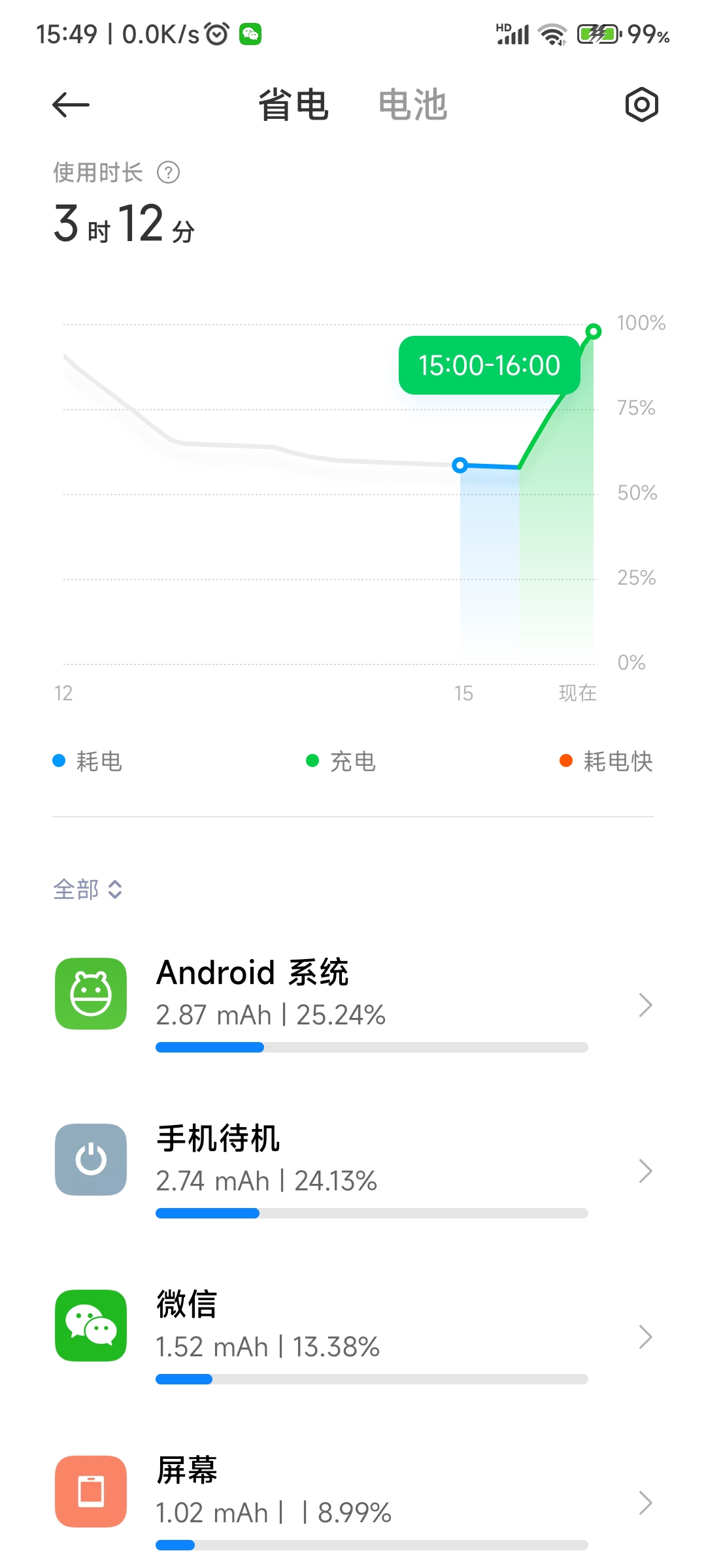This screenshot has width=706, height=1568.
Task: Go back using the arrow icon
Action: (x=71, y=105)
